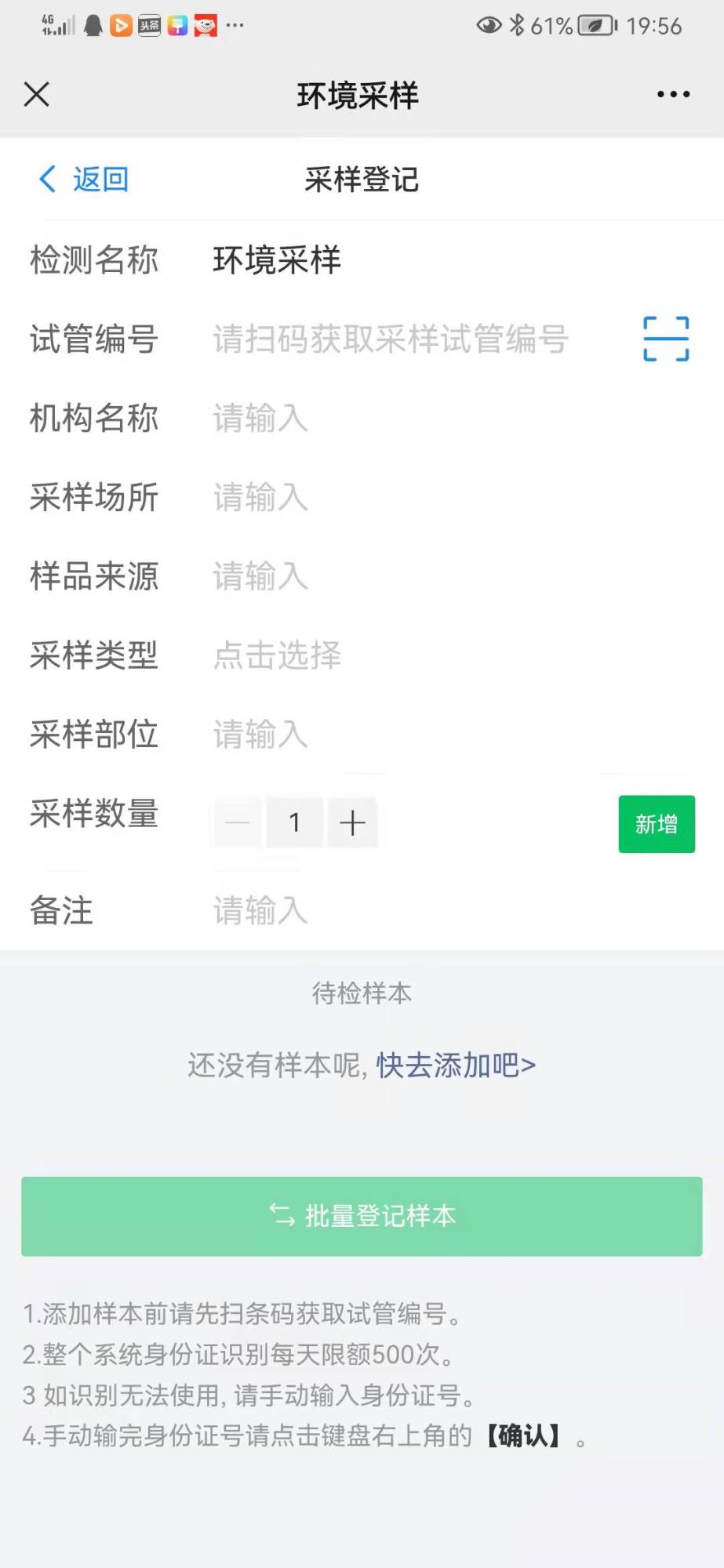
Task: Tap the 快去添加吧 link to add samples
Action: (455, 1065)
